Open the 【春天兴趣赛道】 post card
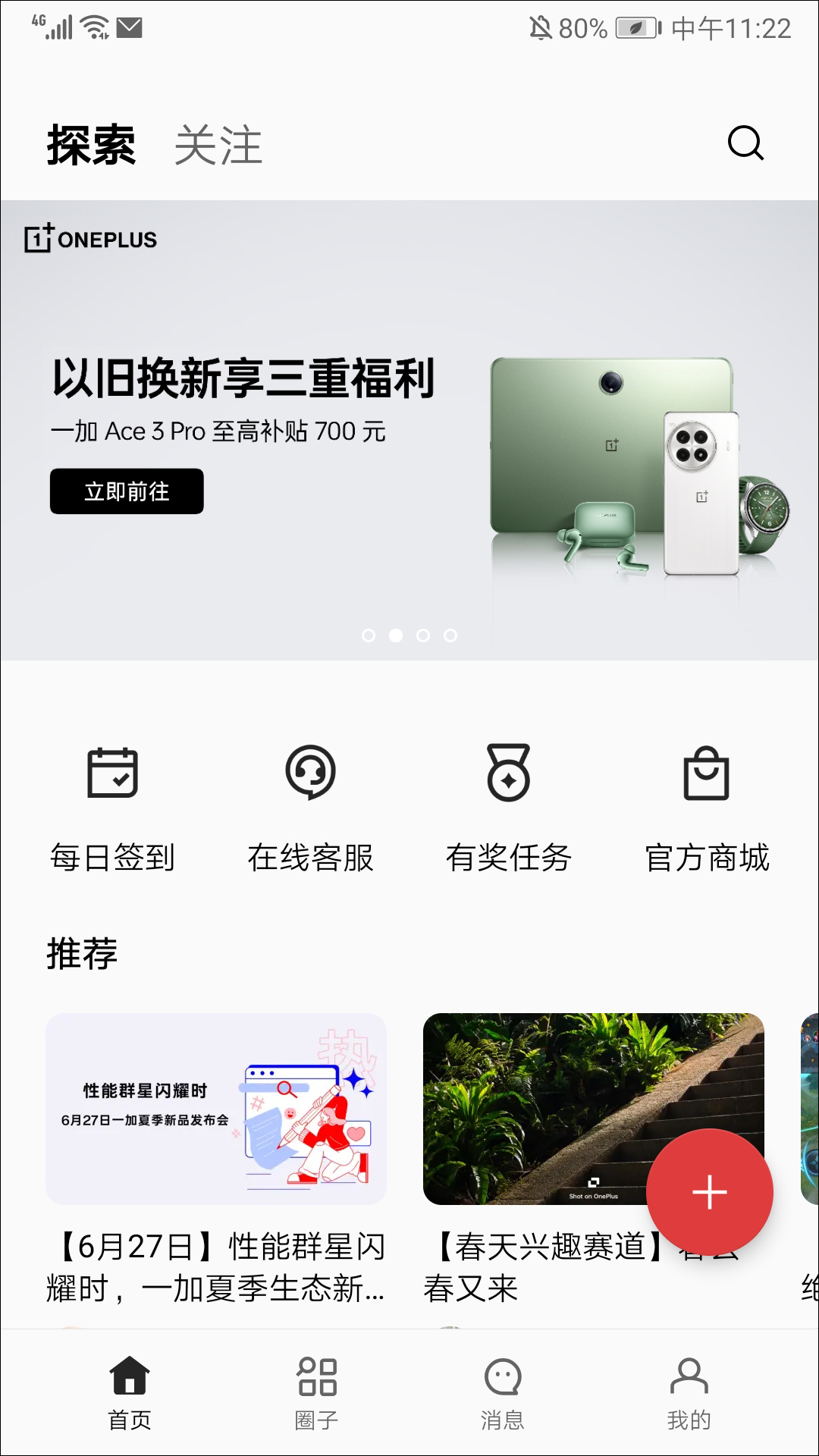 tap(531, 1109)
